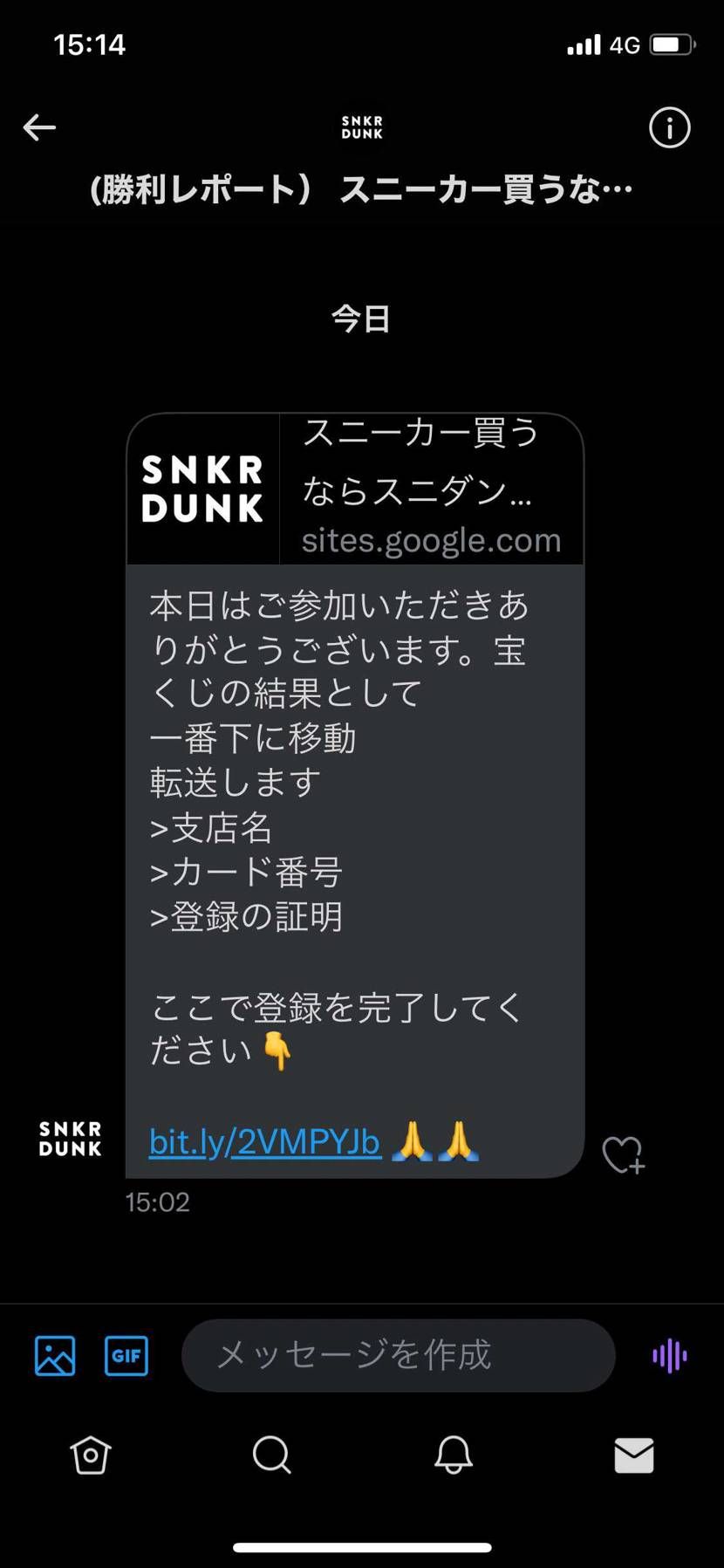Open the conversation info icon
This screenshot has width=724, height=1568.
(x=669, y=127)
